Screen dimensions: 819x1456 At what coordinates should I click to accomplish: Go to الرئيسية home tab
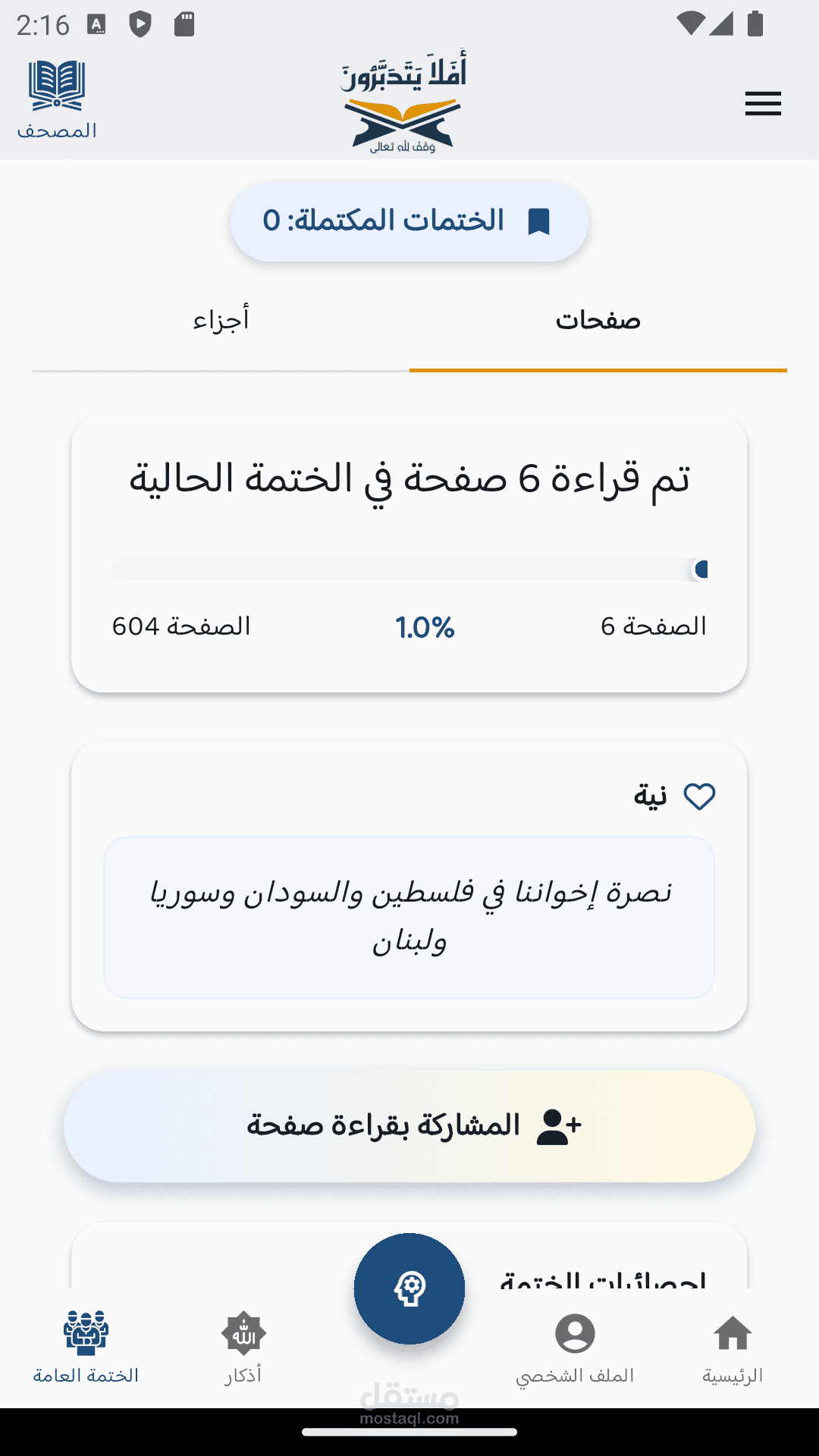(733, 1348)
